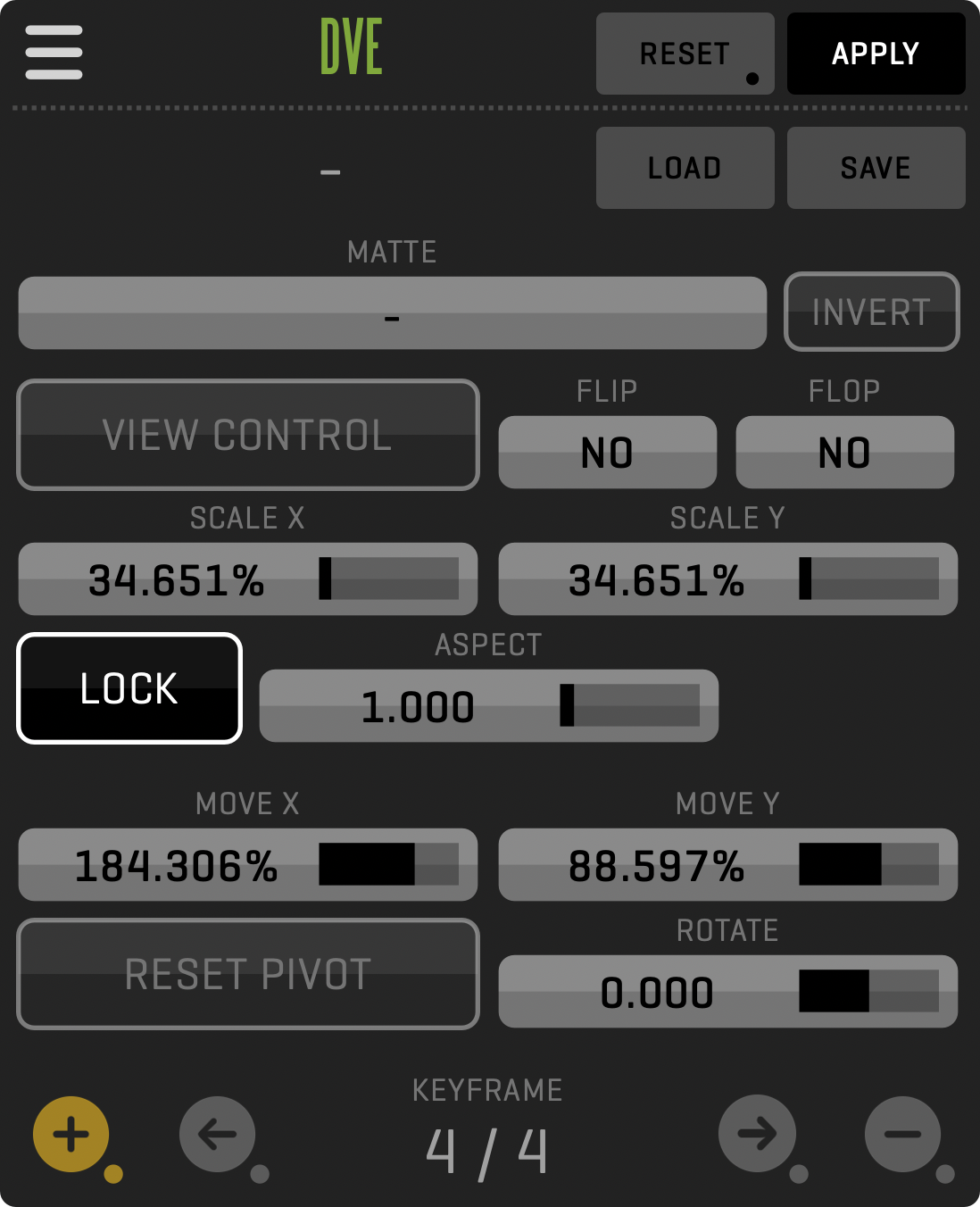Adjust the SCALE X slider
Image resolution: width=980 pixels, height=1207 pixels.
388,579
